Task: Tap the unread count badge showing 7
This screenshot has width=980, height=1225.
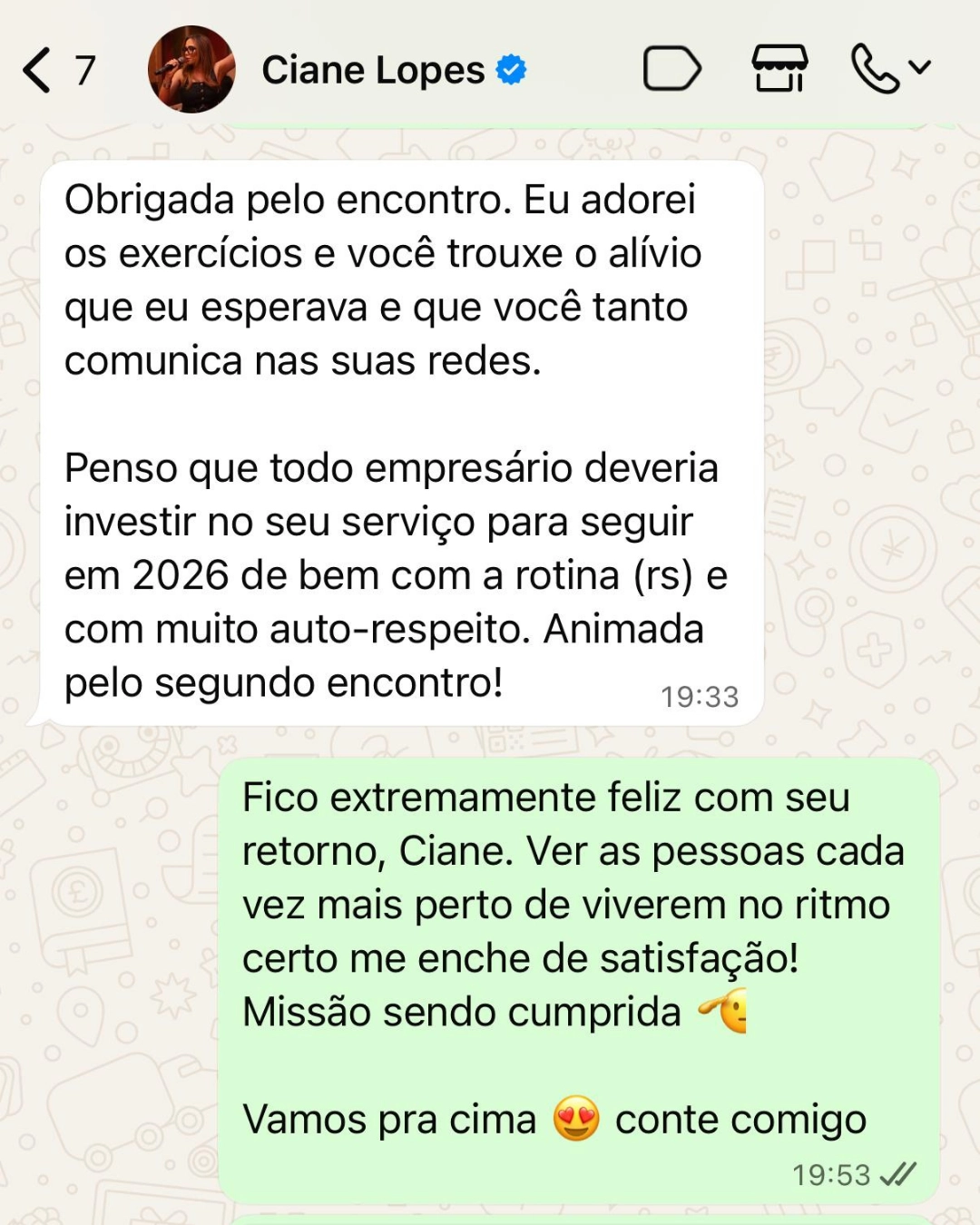Action: click(84, 68)
